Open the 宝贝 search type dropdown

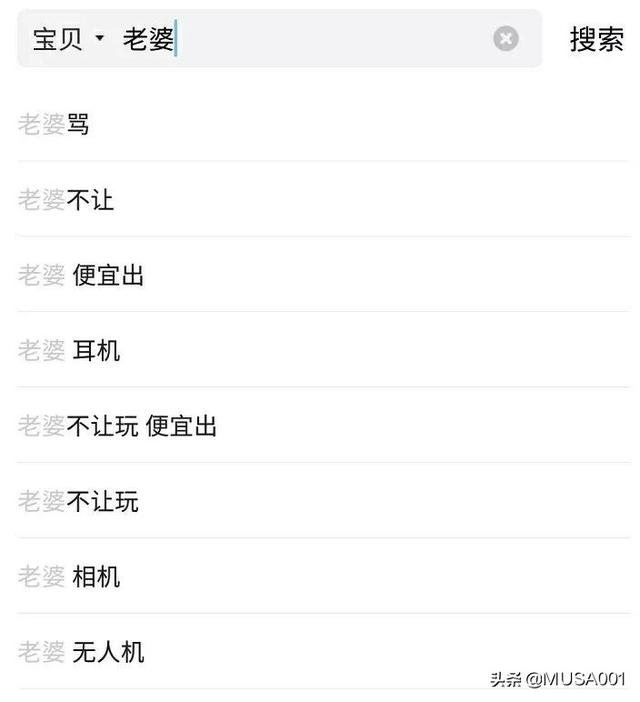click(x=68, y=39)
